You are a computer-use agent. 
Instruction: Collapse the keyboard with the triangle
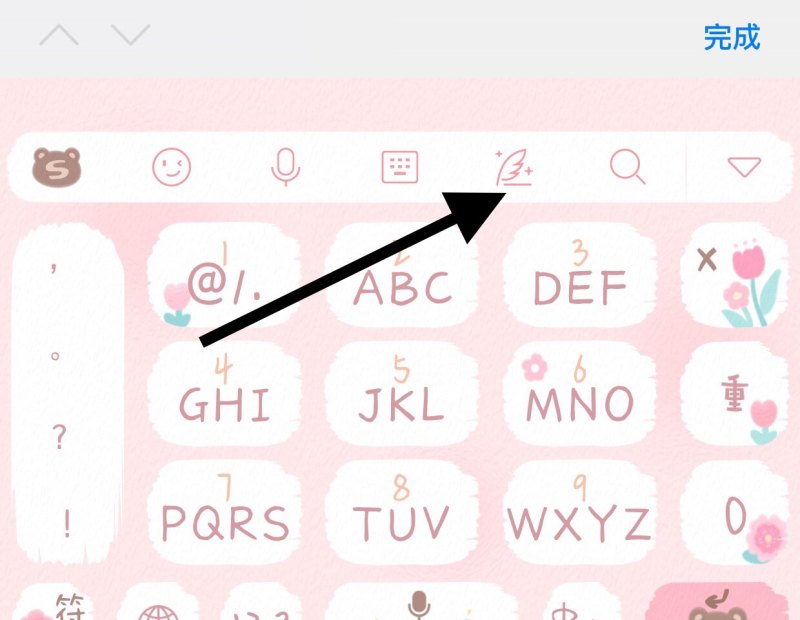click(744, 167)
